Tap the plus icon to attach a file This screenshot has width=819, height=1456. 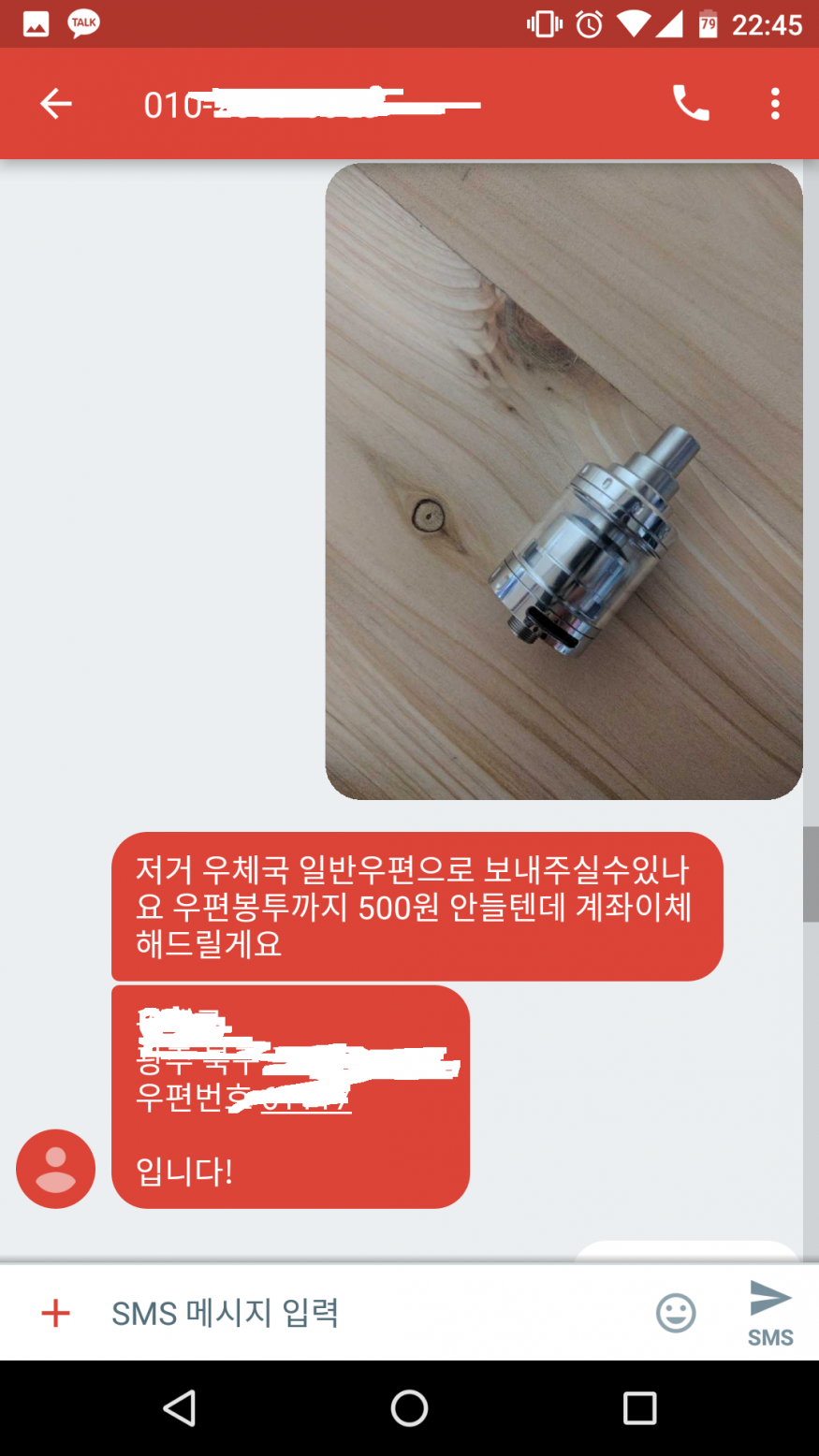click(56, 1313)
